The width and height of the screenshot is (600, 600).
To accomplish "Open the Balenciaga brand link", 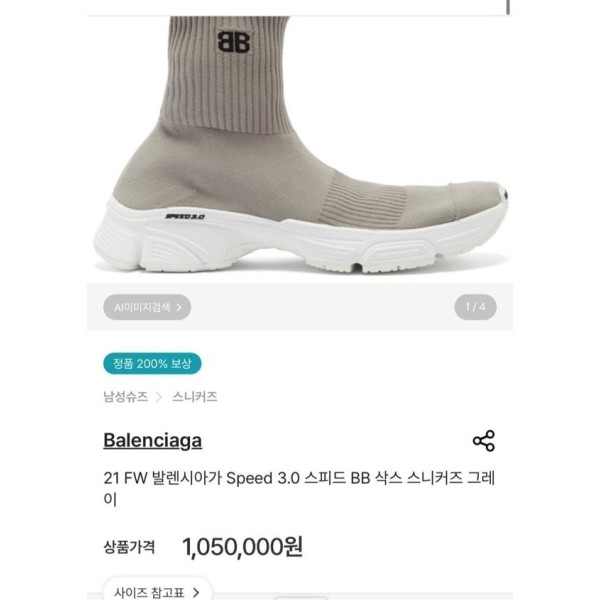I will point(152,440).
